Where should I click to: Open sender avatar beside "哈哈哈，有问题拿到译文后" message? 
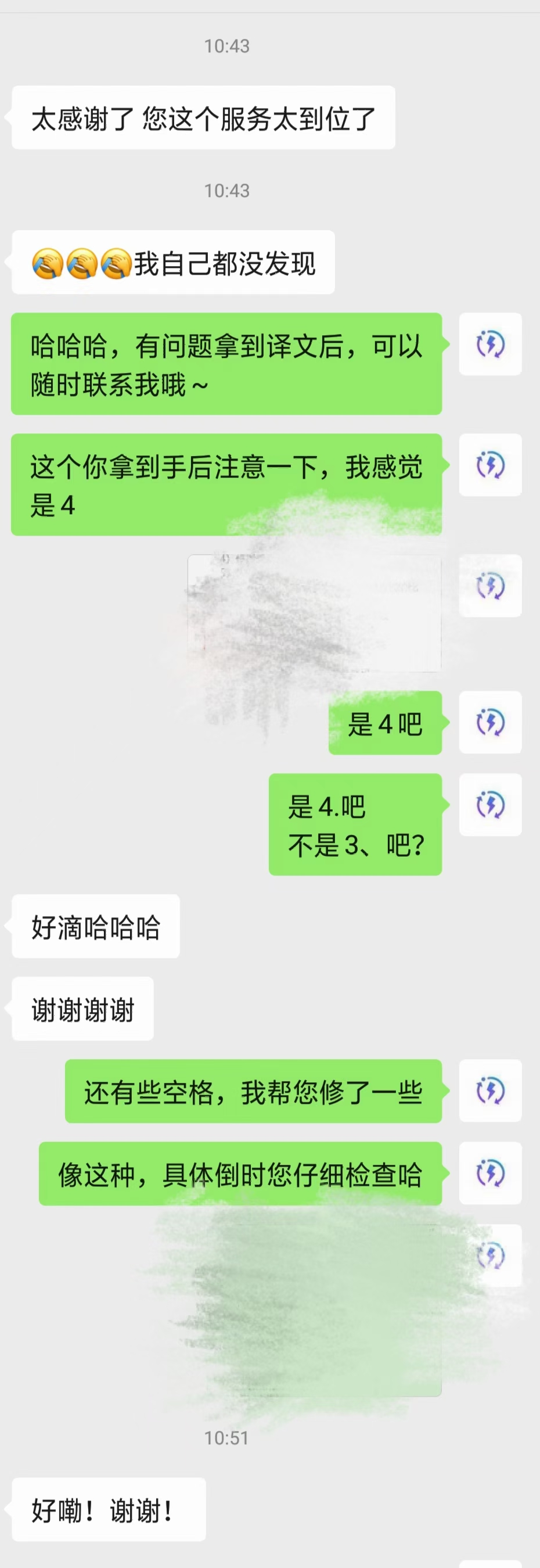tap(490, 344)
